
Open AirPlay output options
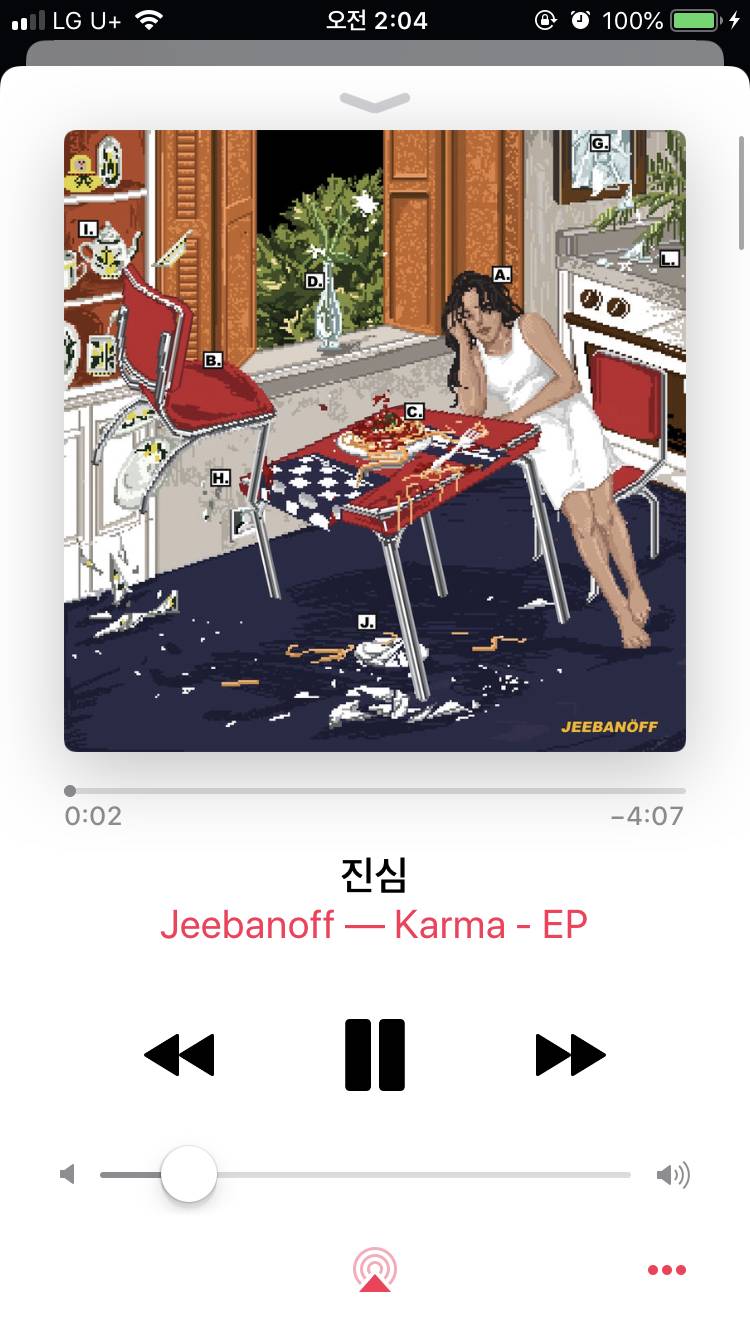click(374, 1270)
